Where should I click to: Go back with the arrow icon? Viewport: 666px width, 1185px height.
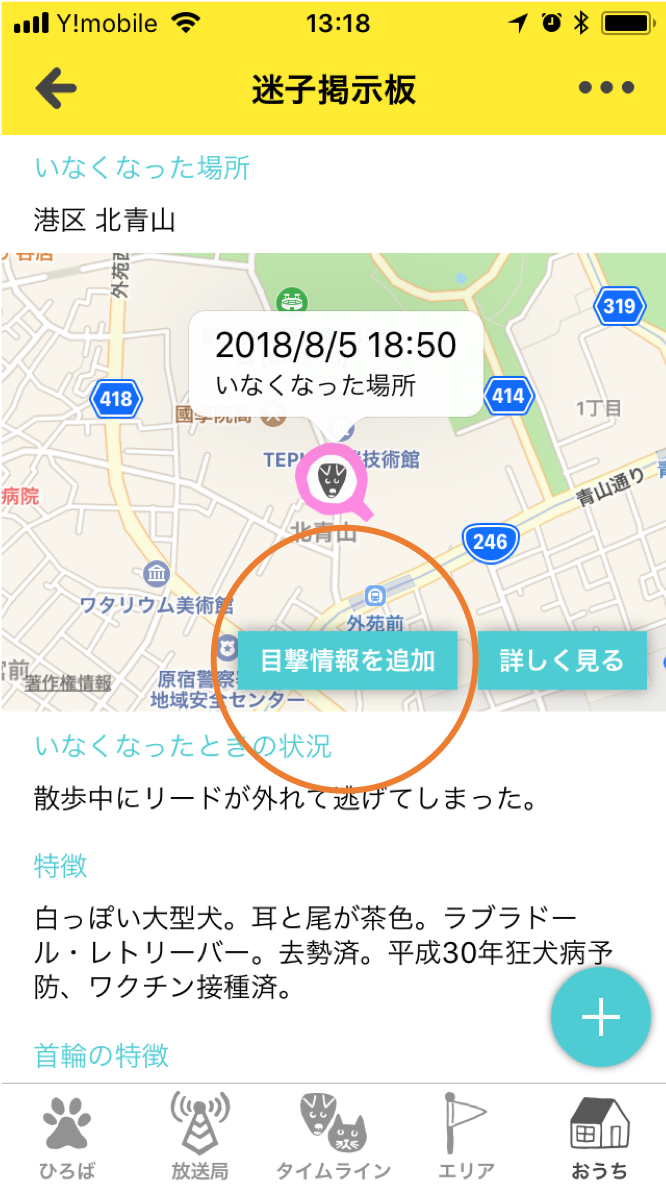(x=56, y=89)
